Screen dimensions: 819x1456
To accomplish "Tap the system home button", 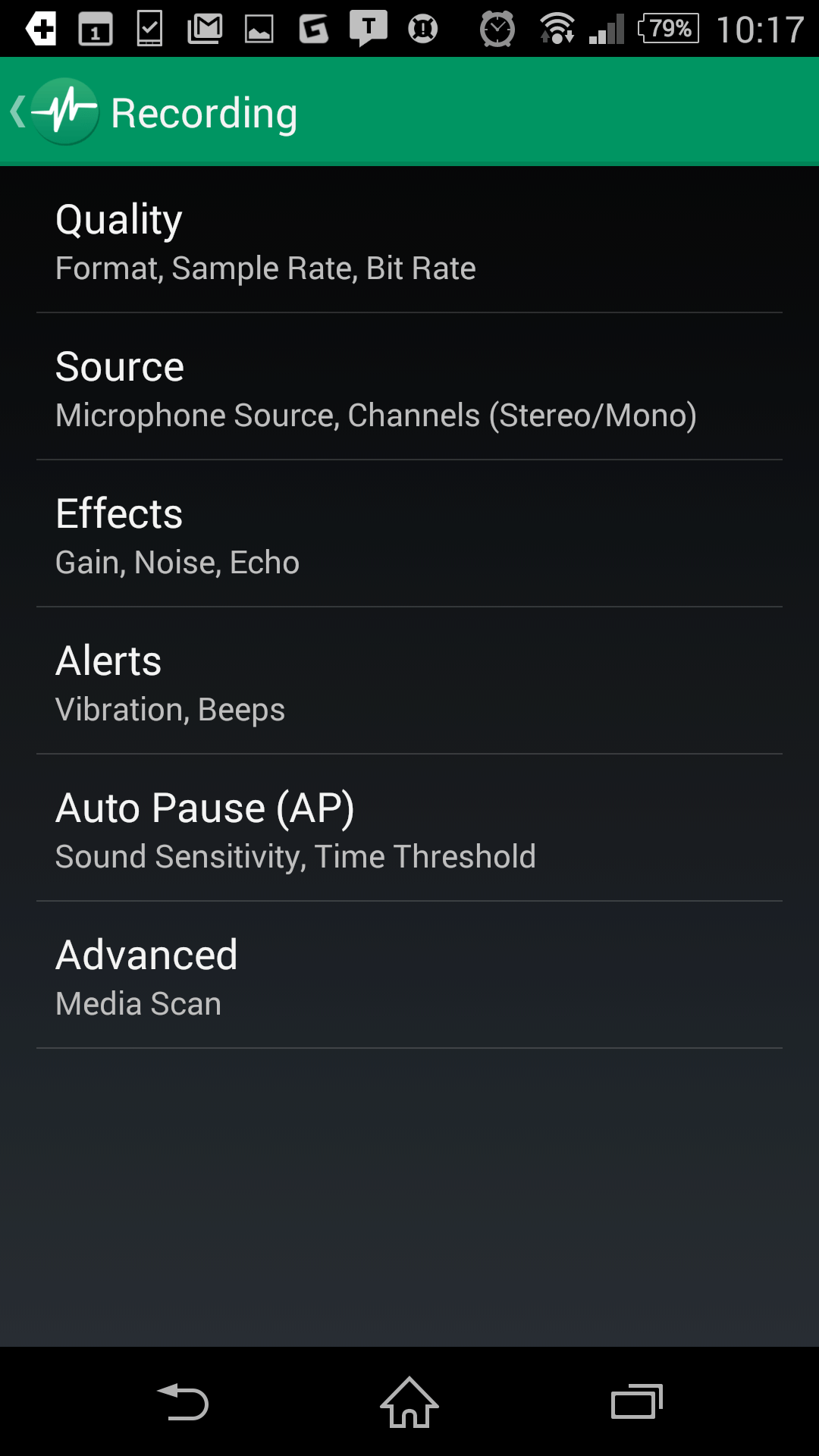I will (x=409, y=1401).
